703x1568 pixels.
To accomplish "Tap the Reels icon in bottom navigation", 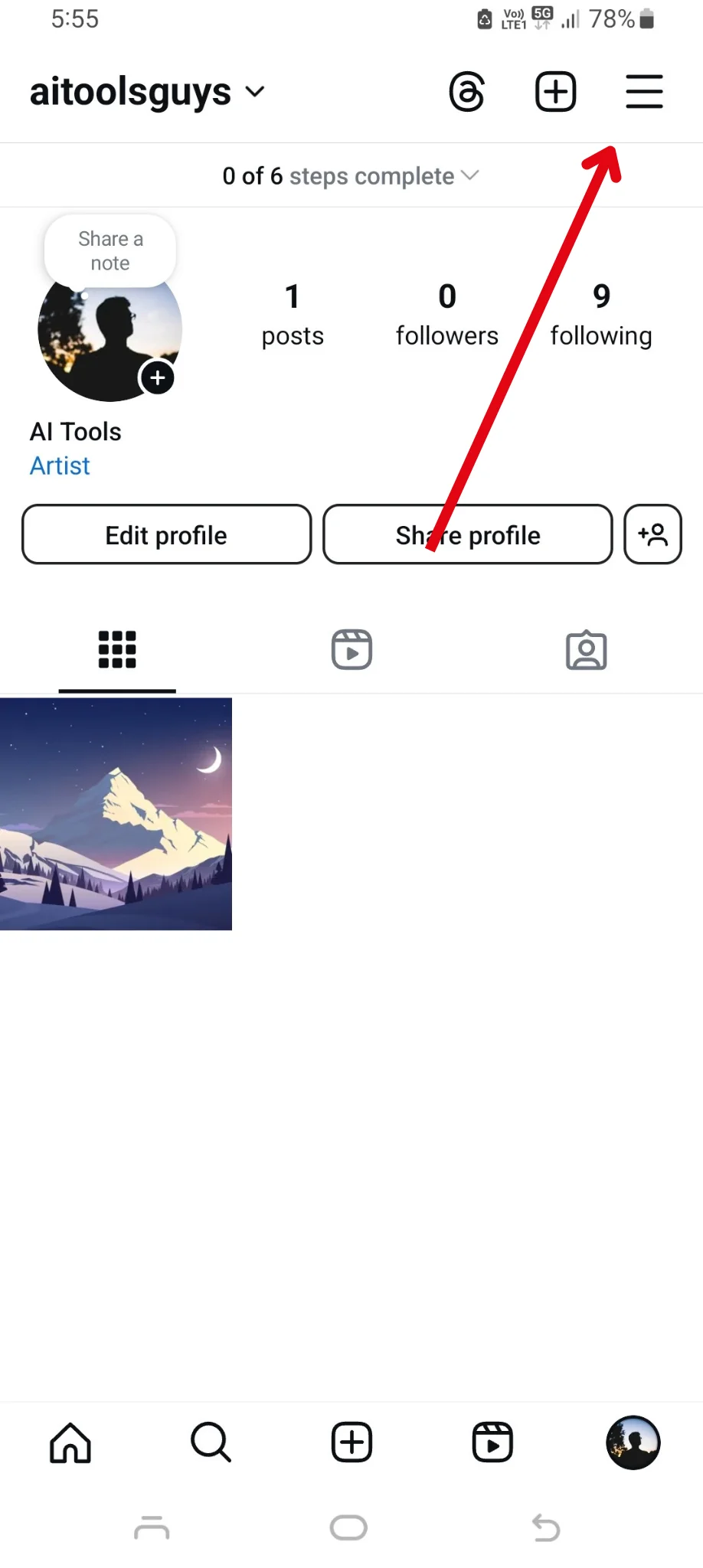I will click(x=492, y=1442).
